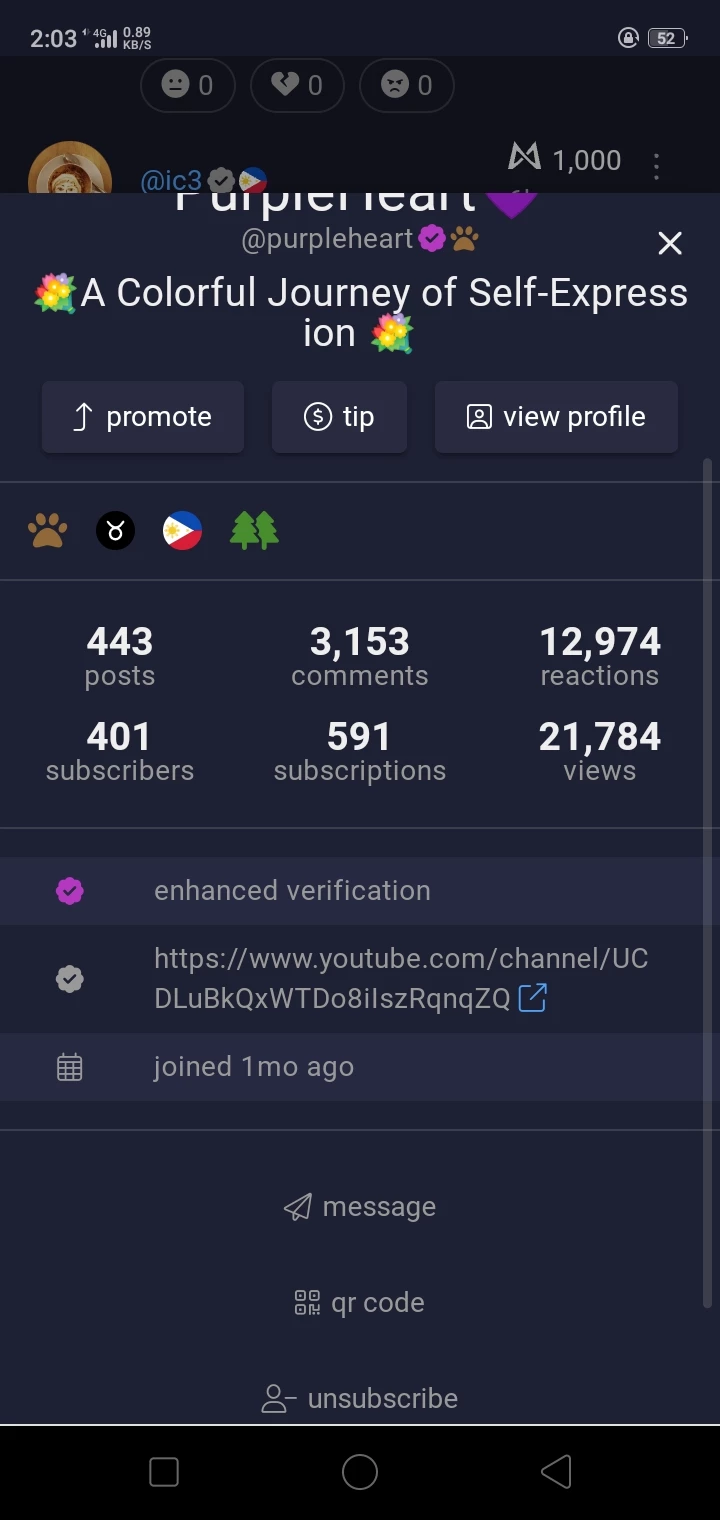Screen dimensions: 720x1520
Task: Tap the system back button
Action: point(556,1472)
